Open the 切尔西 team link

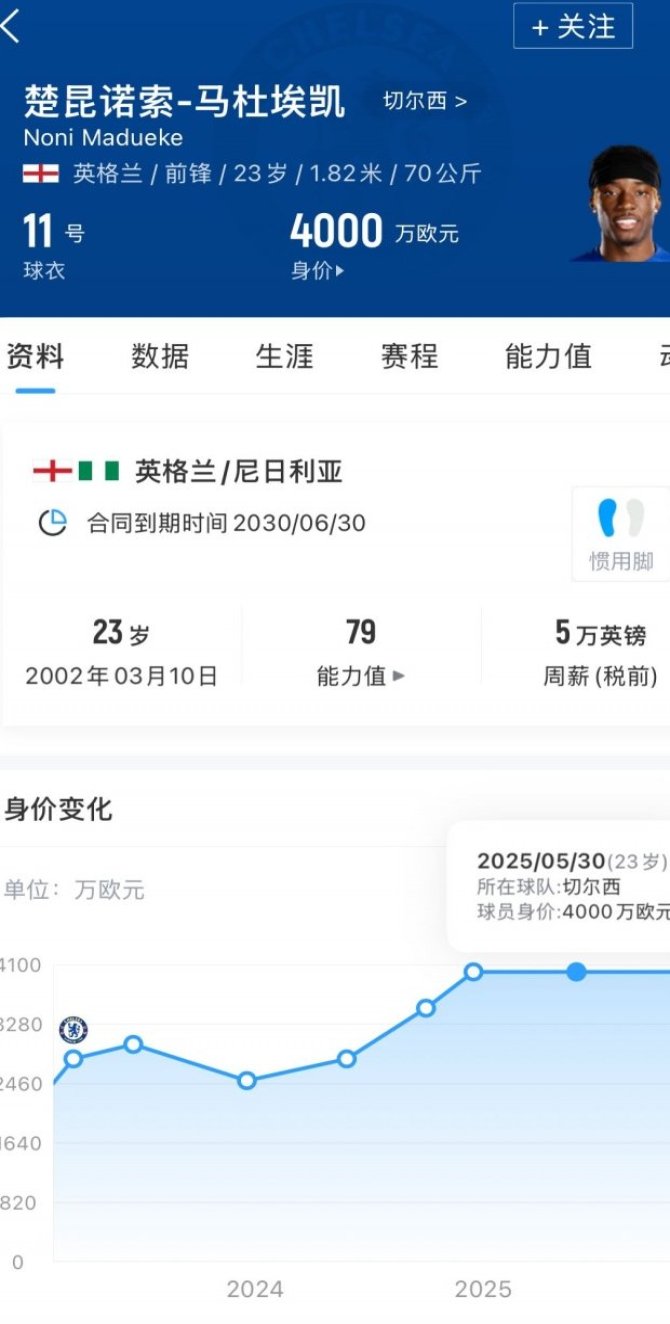point(425,101)
